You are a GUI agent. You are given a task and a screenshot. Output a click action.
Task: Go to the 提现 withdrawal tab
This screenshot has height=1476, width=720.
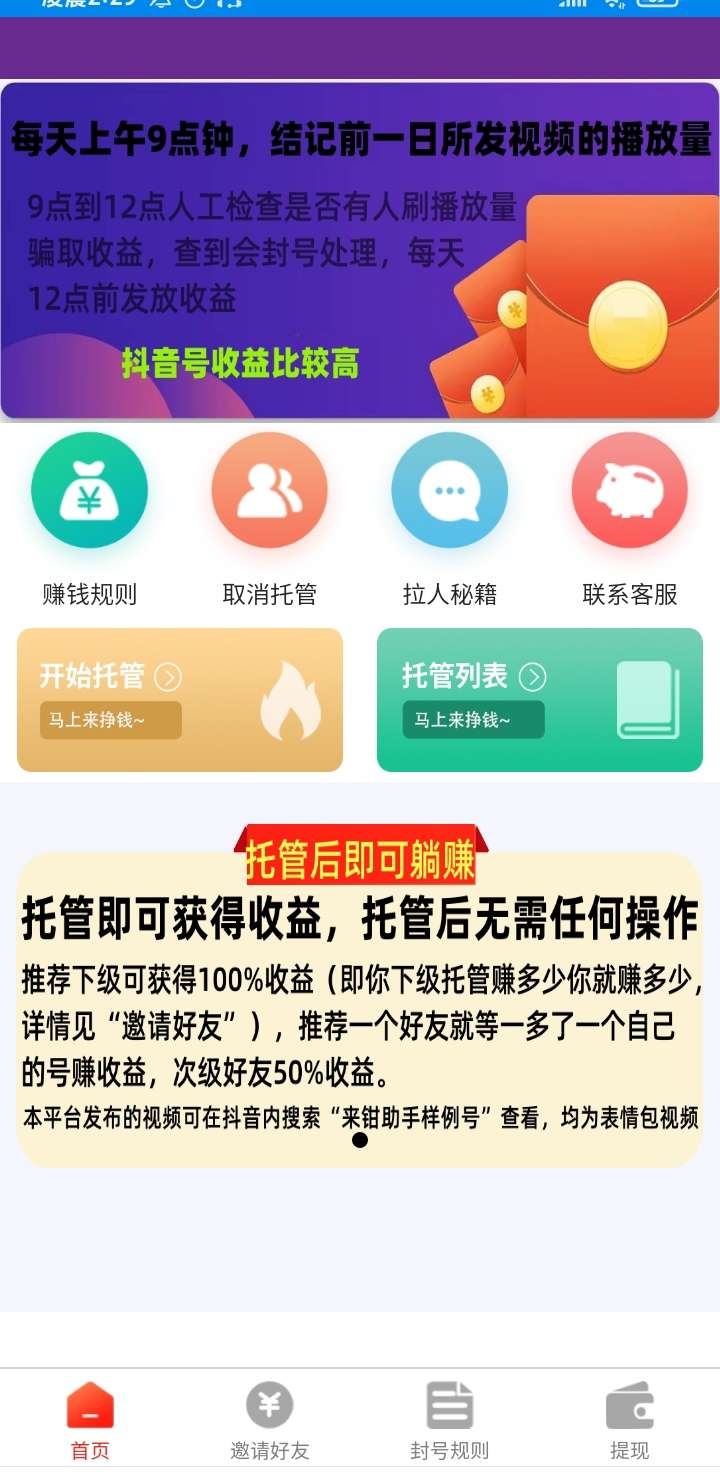[630, 1421]
